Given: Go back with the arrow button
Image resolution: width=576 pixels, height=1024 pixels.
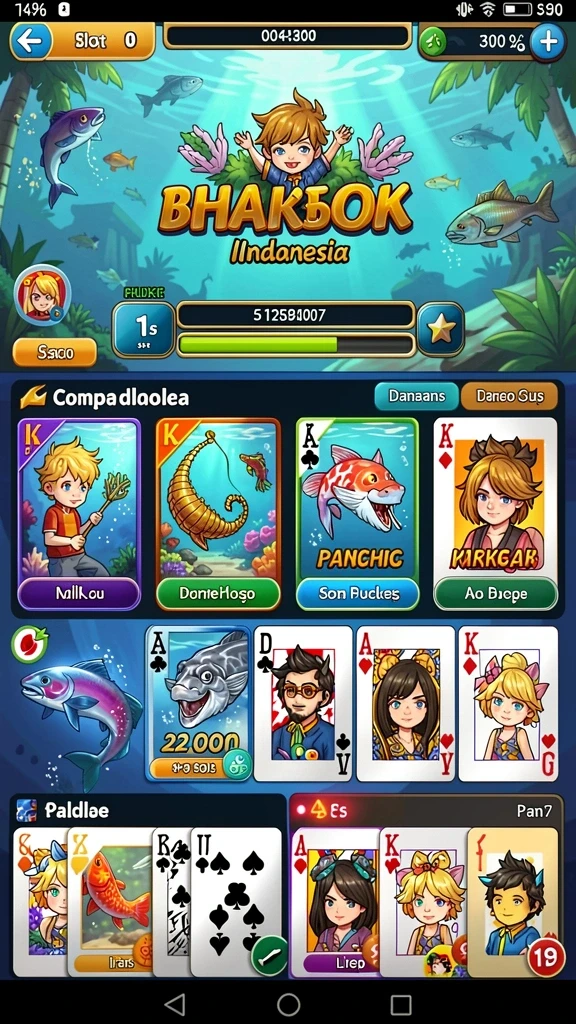Looking at the screenshot, I should [31, 41].
